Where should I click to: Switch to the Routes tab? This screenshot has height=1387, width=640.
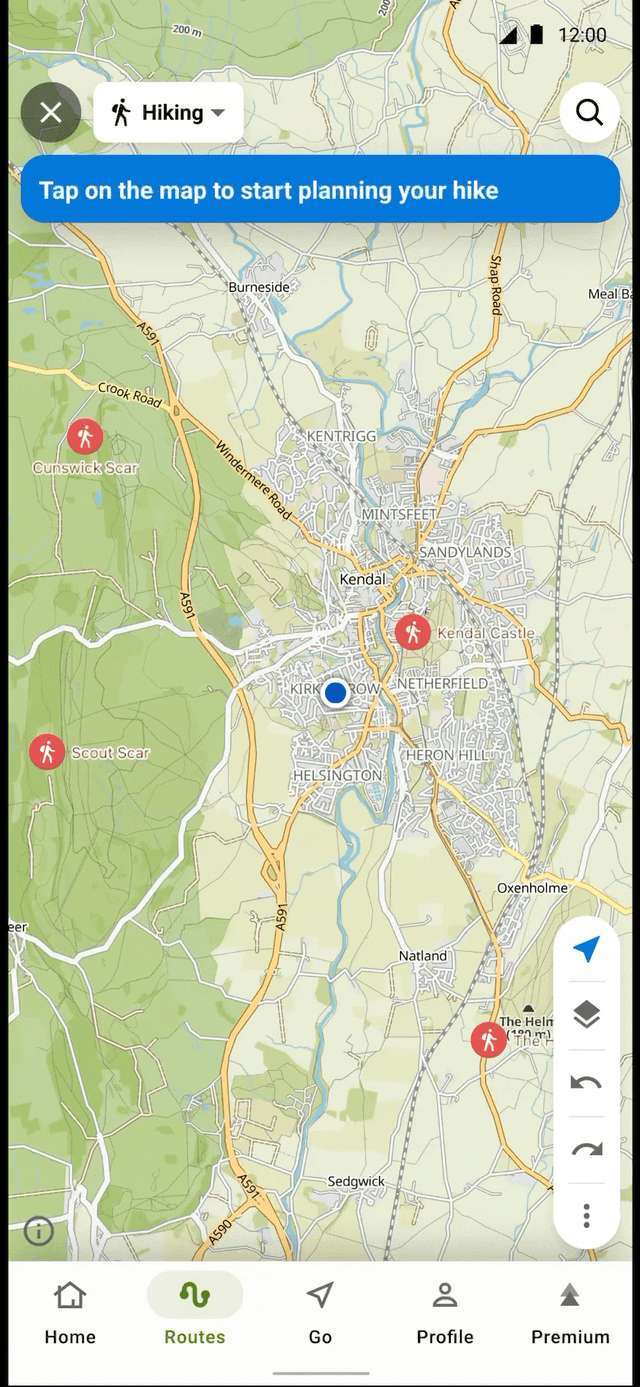[195, 1313]
